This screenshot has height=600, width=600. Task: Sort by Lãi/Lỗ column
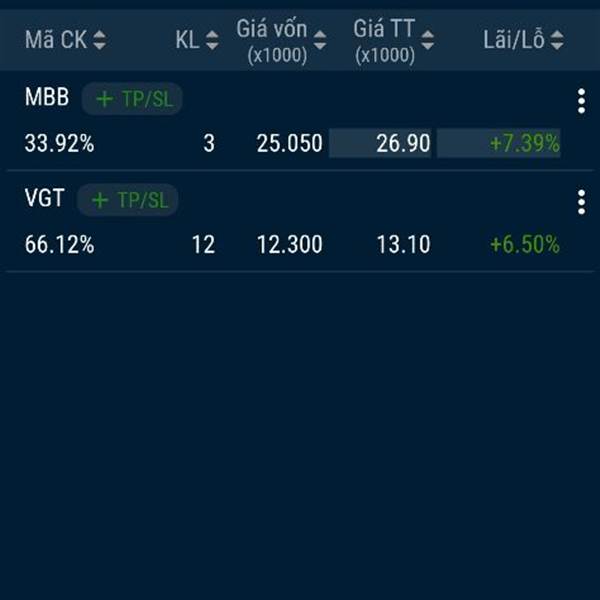pyautogui.click(x=522, y=41)
